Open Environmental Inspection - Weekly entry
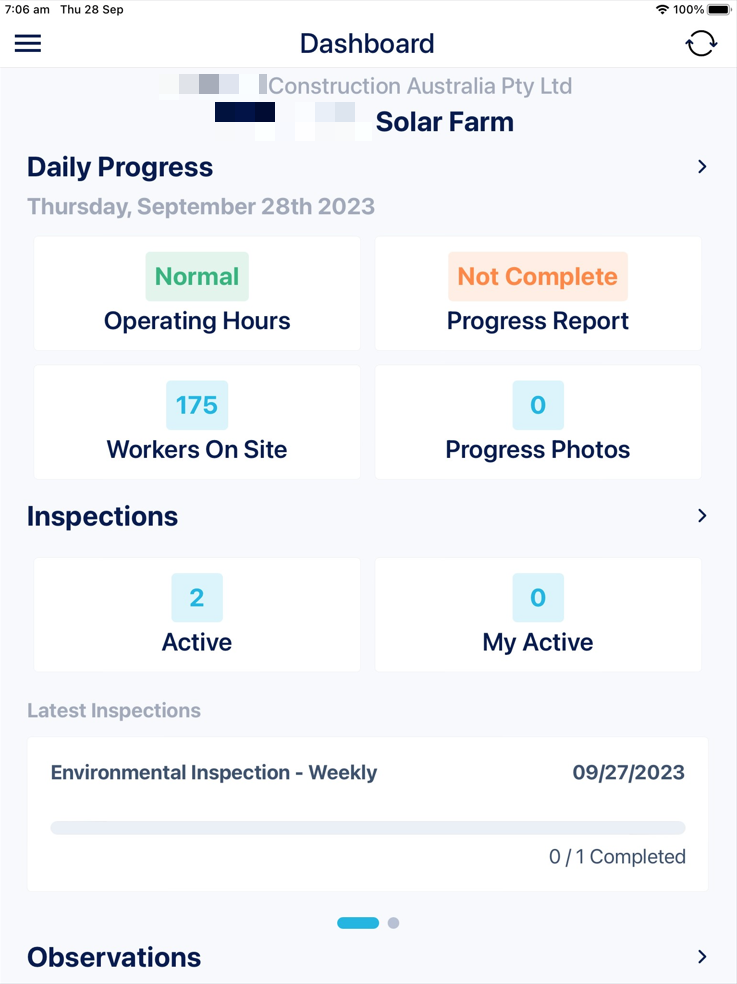This screenshot has width=737, height=984. pyautogui.click(x=368, y=813)
